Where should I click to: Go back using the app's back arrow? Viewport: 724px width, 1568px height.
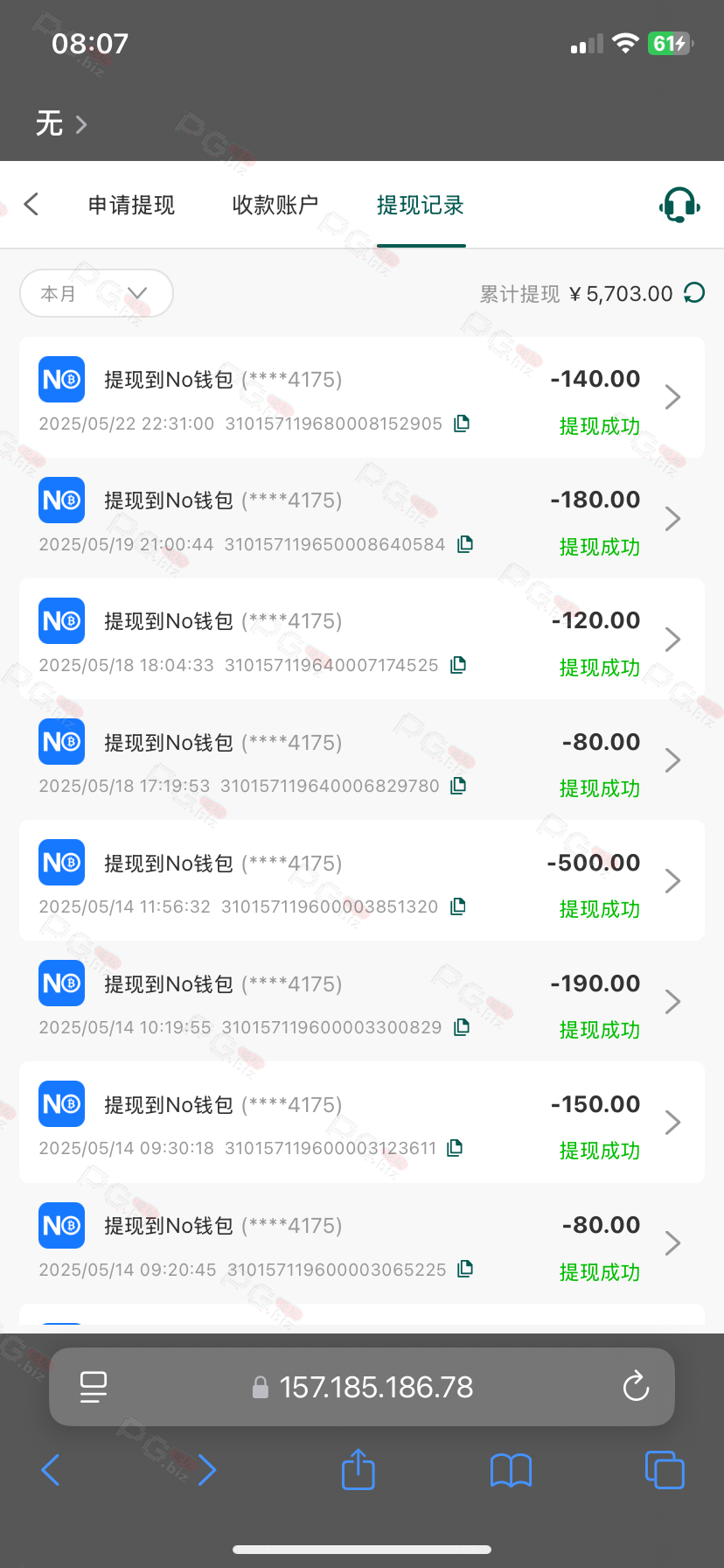pos(31,205)
